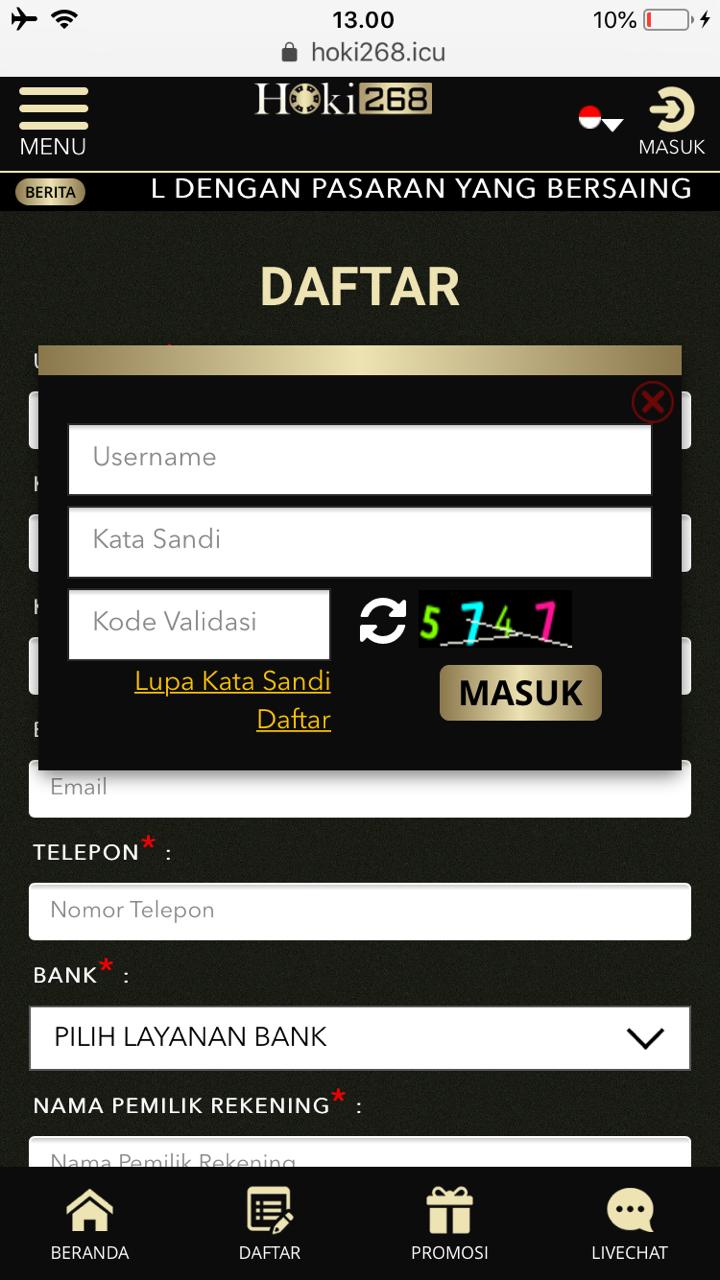This screenshot has width=720, height=1280.
Task: Close the login popup dialog
Action: [x=652, y=402]
